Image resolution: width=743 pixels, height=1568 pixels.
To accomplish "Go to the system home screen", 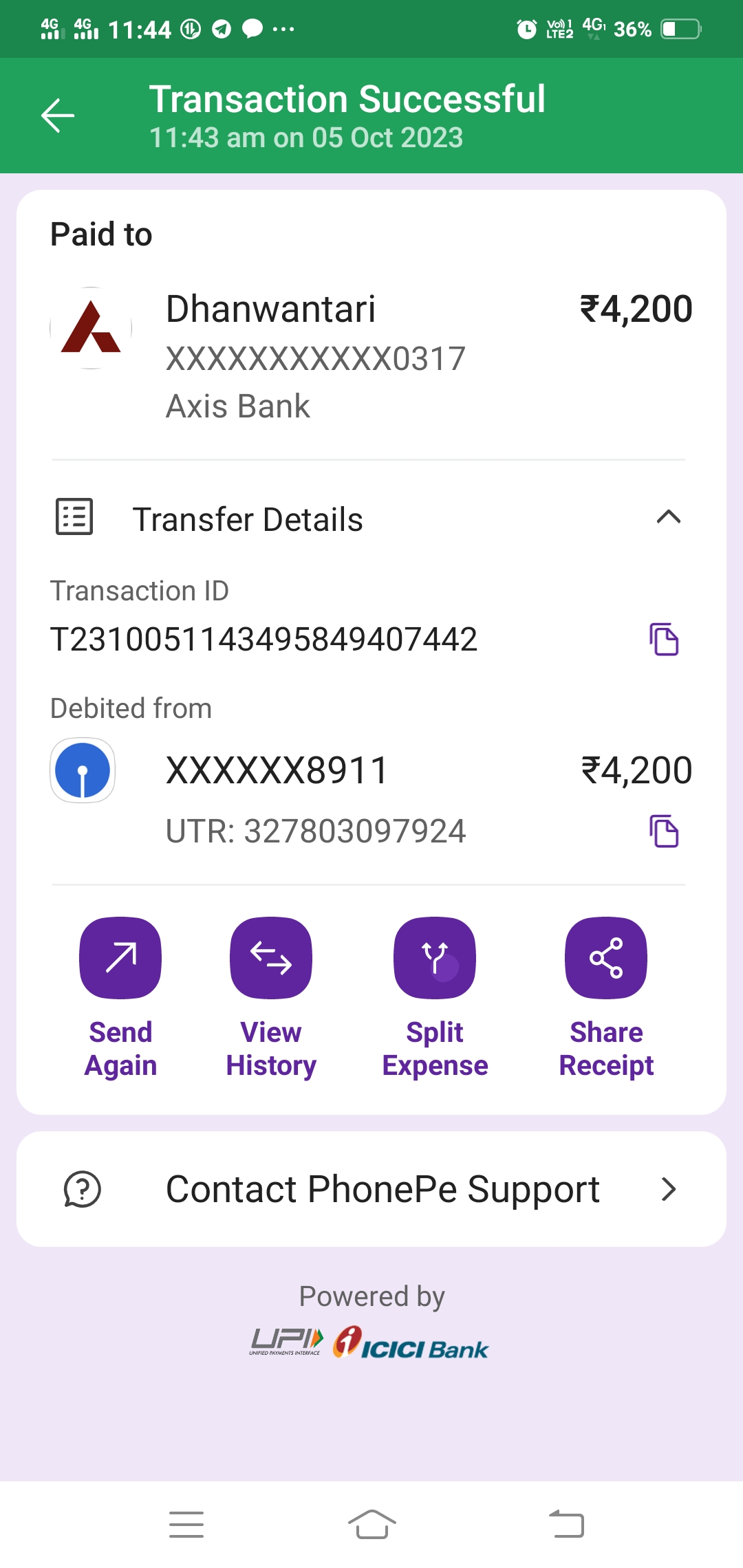I will pyautogui.click(x=371, y=1525).
